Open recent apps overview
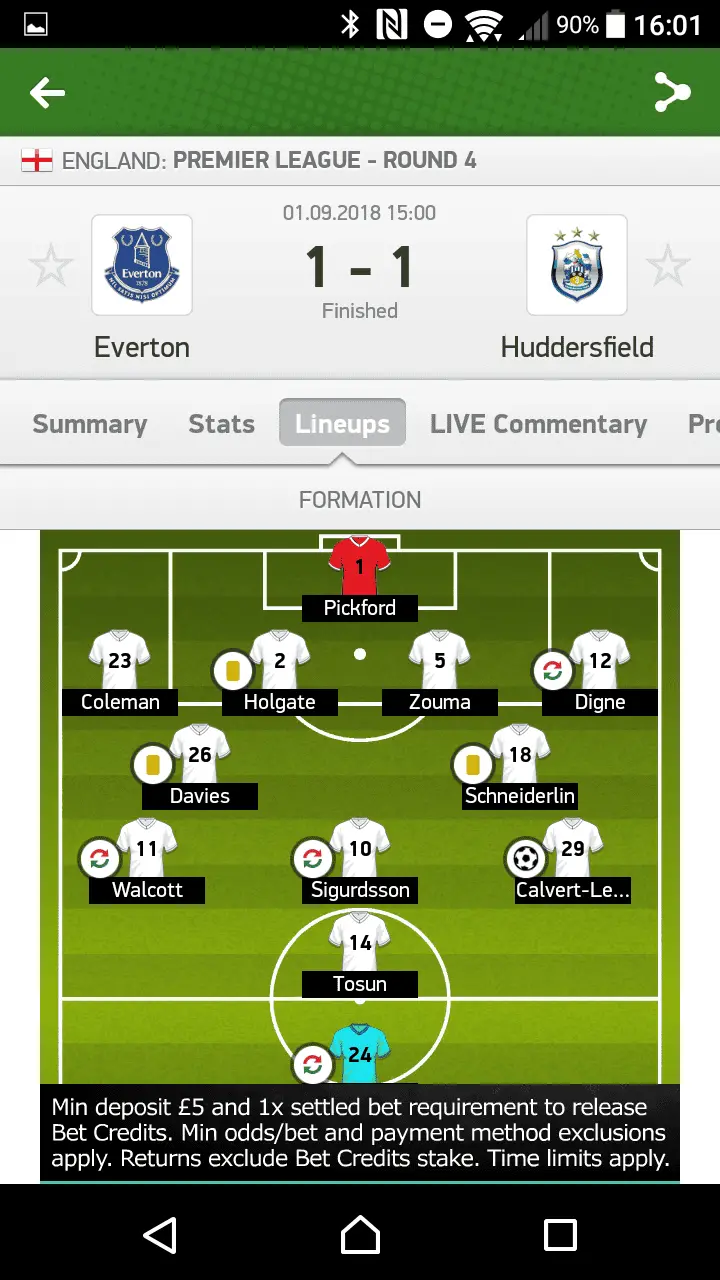Screen dimensions: 720x1280 (560, 1234)
